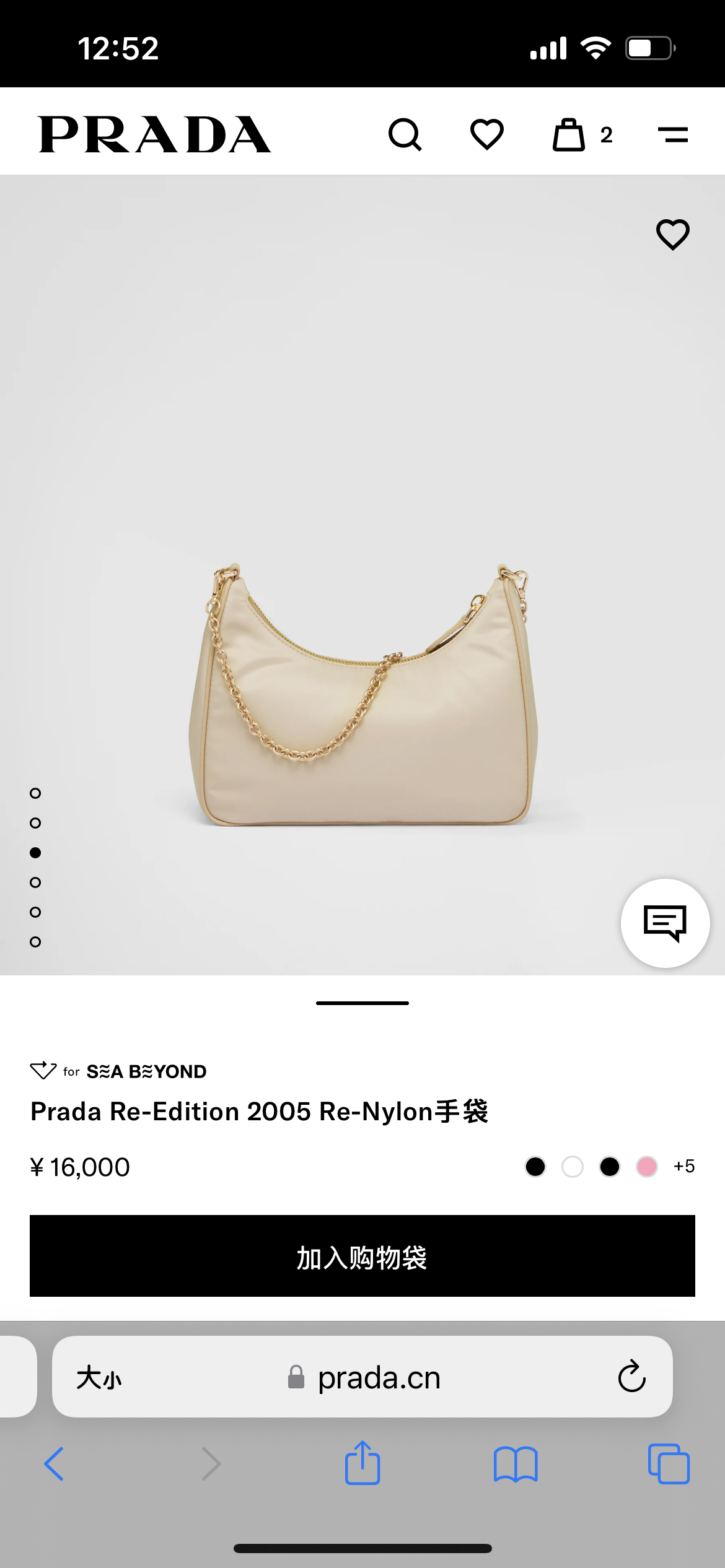
Task: Select the pink color swatch
Action: click(x=646, y=1167)
